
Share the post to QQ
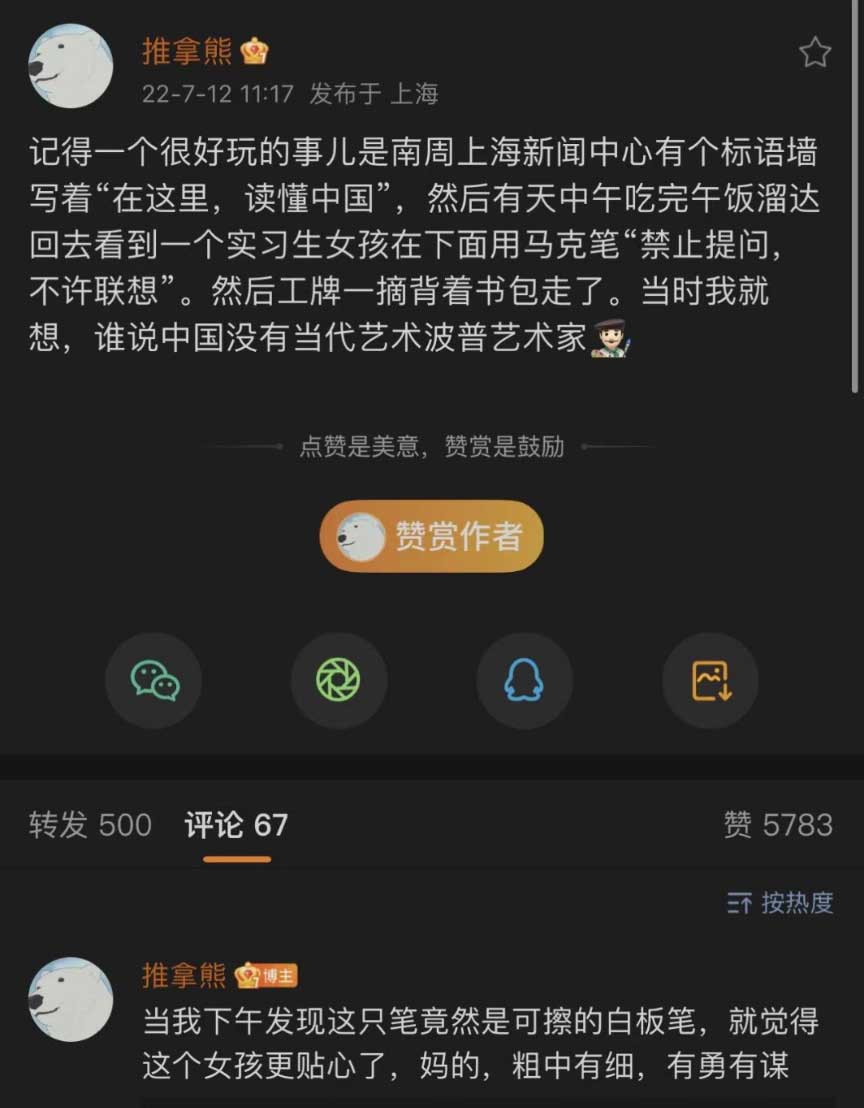point(524,681)
